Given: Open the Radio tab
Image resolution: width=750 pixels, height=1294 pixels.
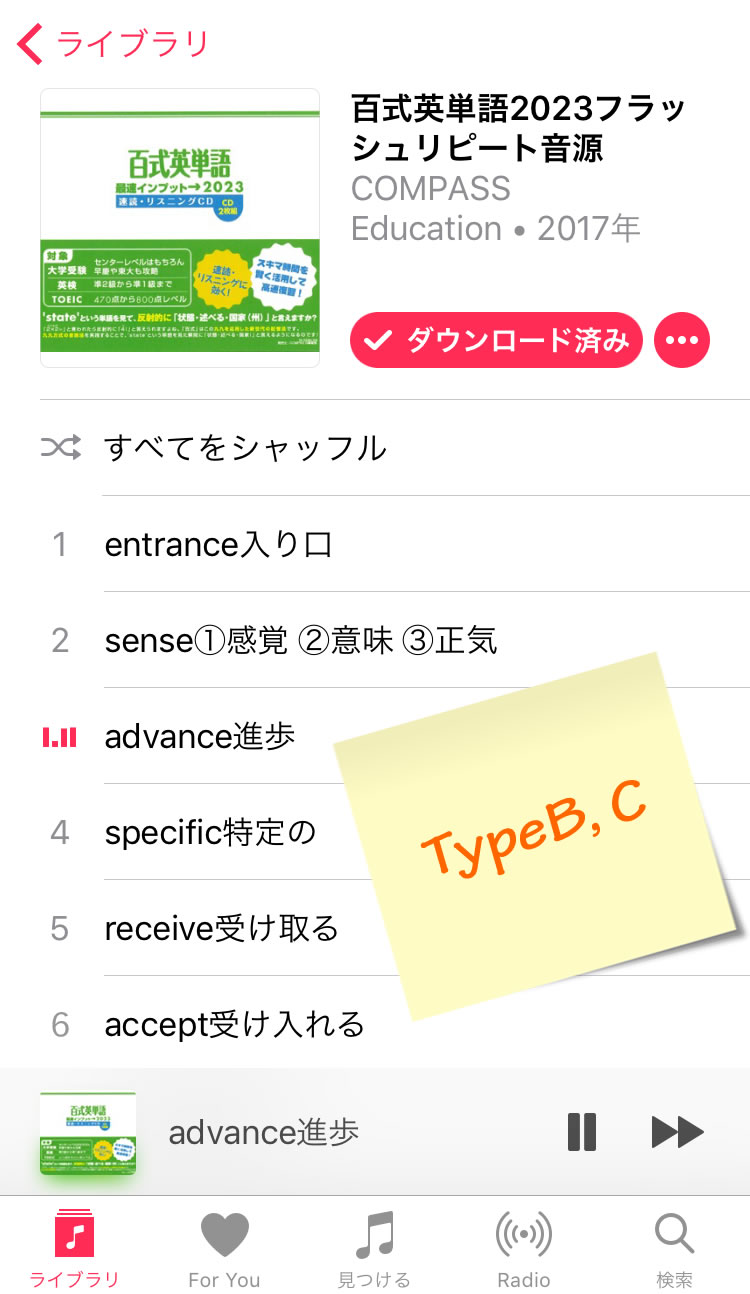Looking at the screenshot, I should (x=524, y=1248).
